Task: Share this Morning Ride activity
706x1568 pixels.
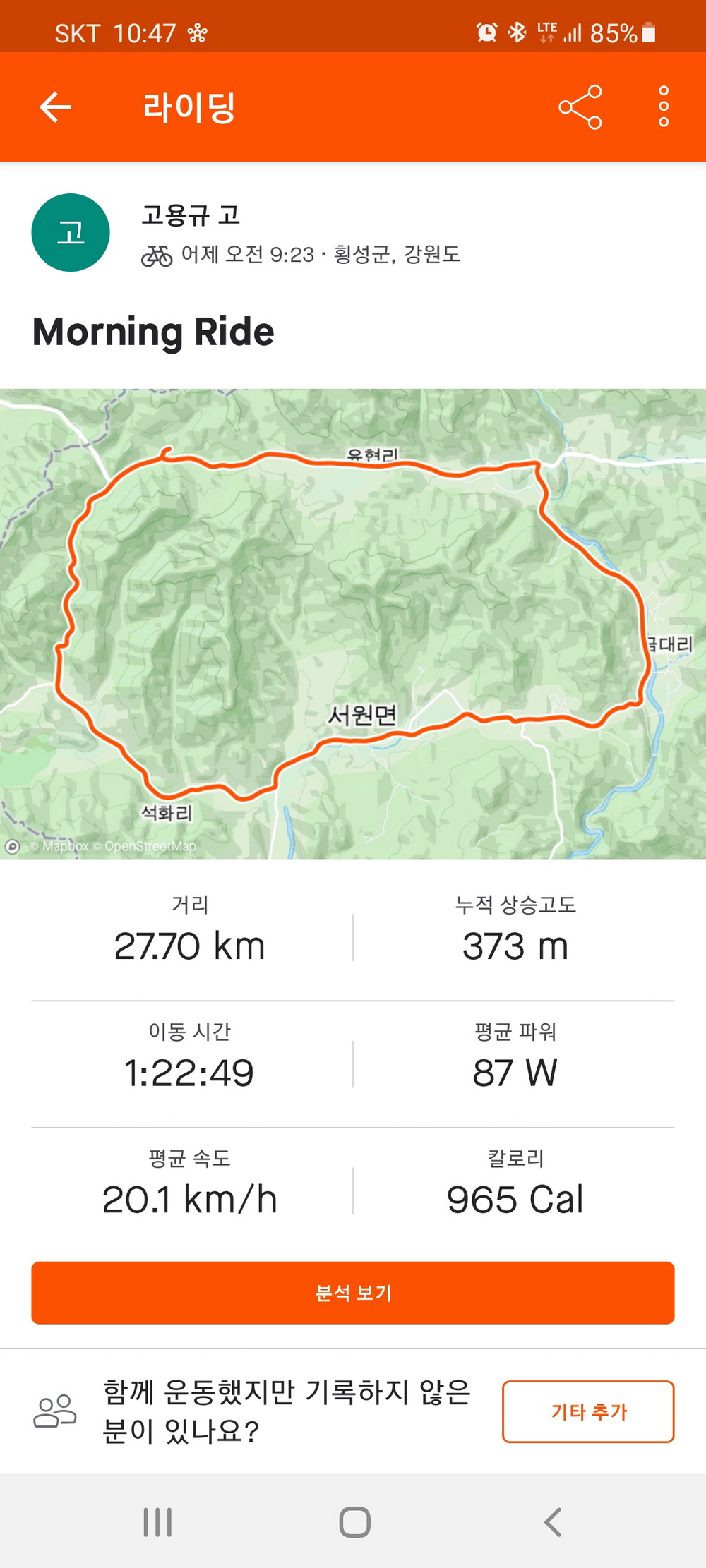Action: tap(580, 107)
